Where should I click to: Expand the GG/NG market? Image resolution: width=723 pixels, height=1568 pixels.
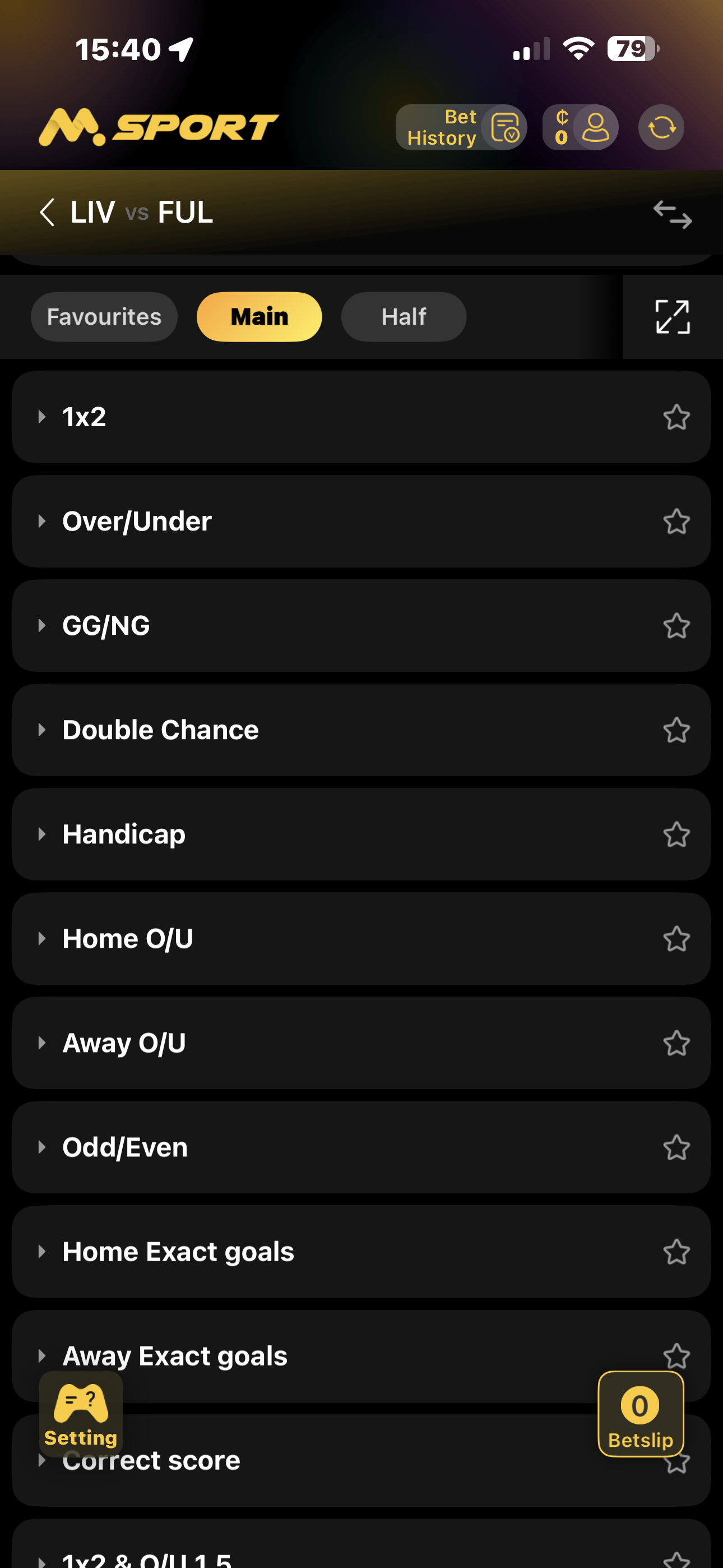(106, 626)
